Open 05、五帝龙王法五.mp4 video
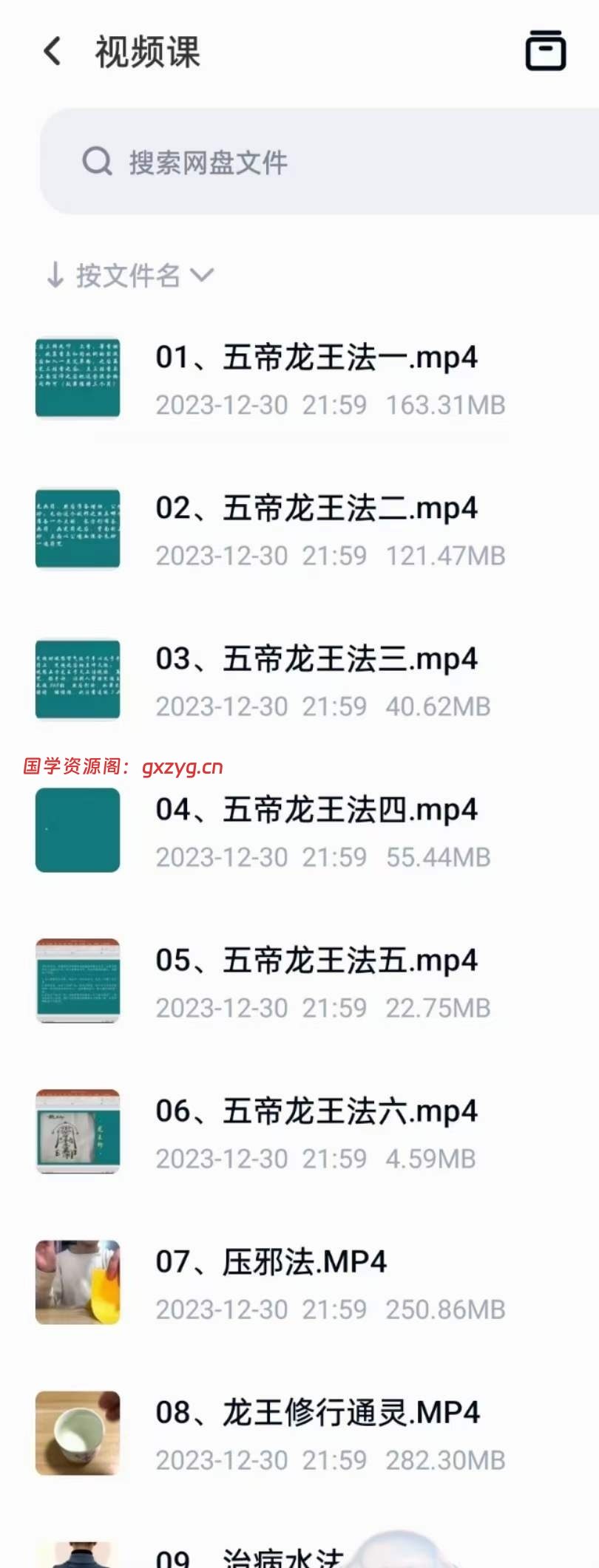Viewport: 599px width, 1568px height. pyautogui.click(x=316, y=961)
